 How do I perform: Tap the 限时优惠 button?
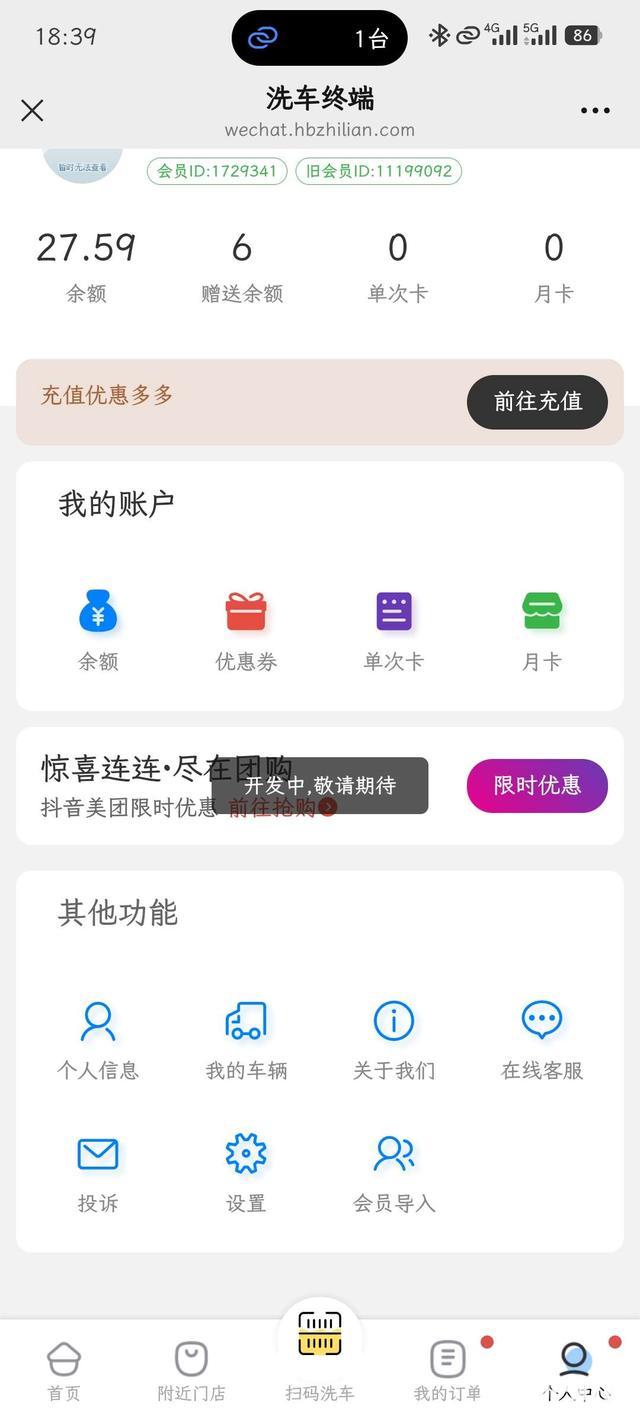coord(537,786)
